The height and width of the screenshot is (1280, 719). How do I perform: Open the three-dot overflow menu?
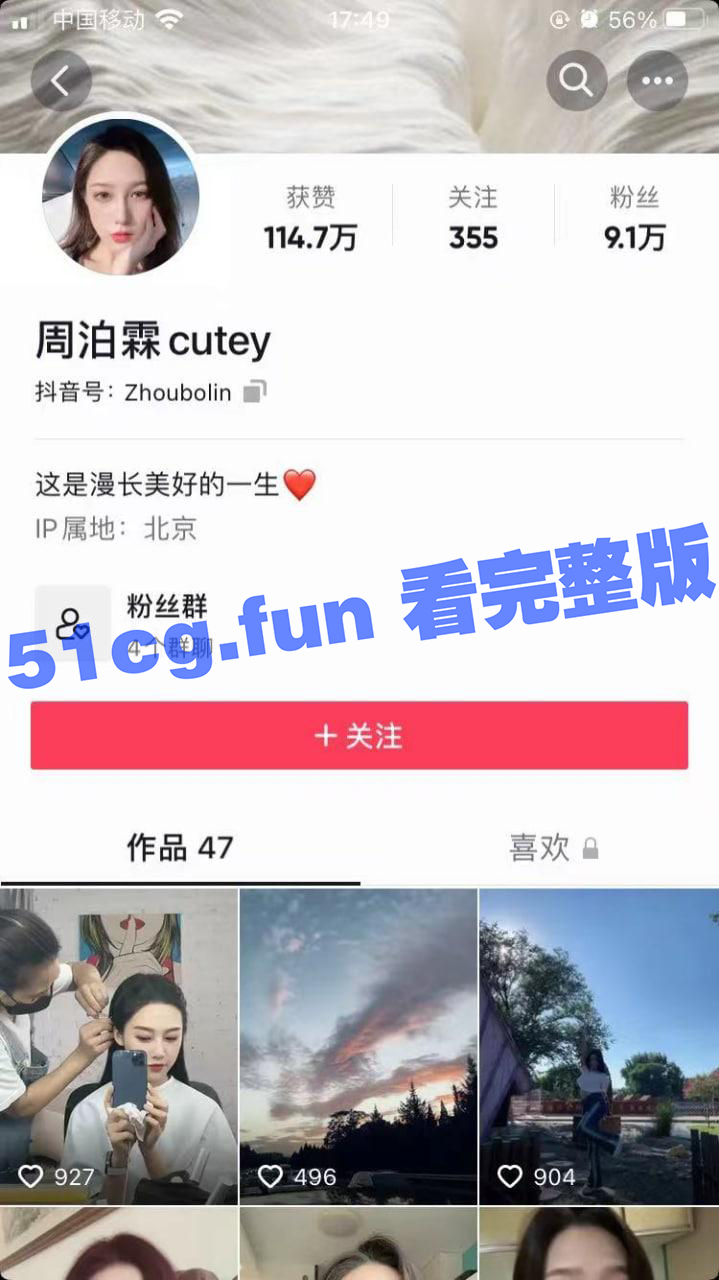click(x=657, y=80)
